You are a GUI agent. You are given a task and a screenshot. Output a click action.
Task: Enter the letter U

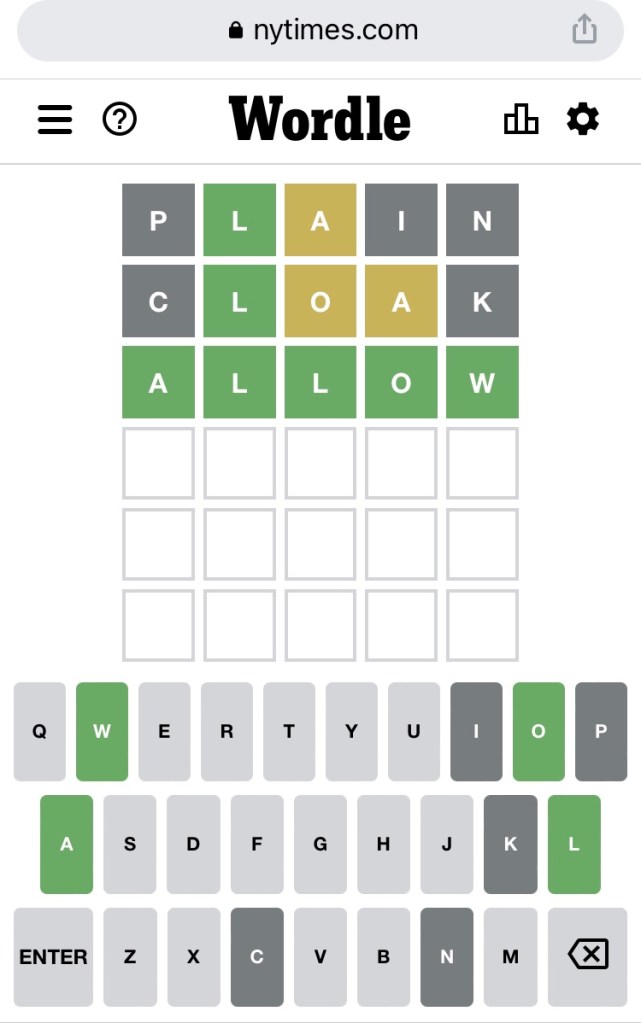tap(413, 731)
